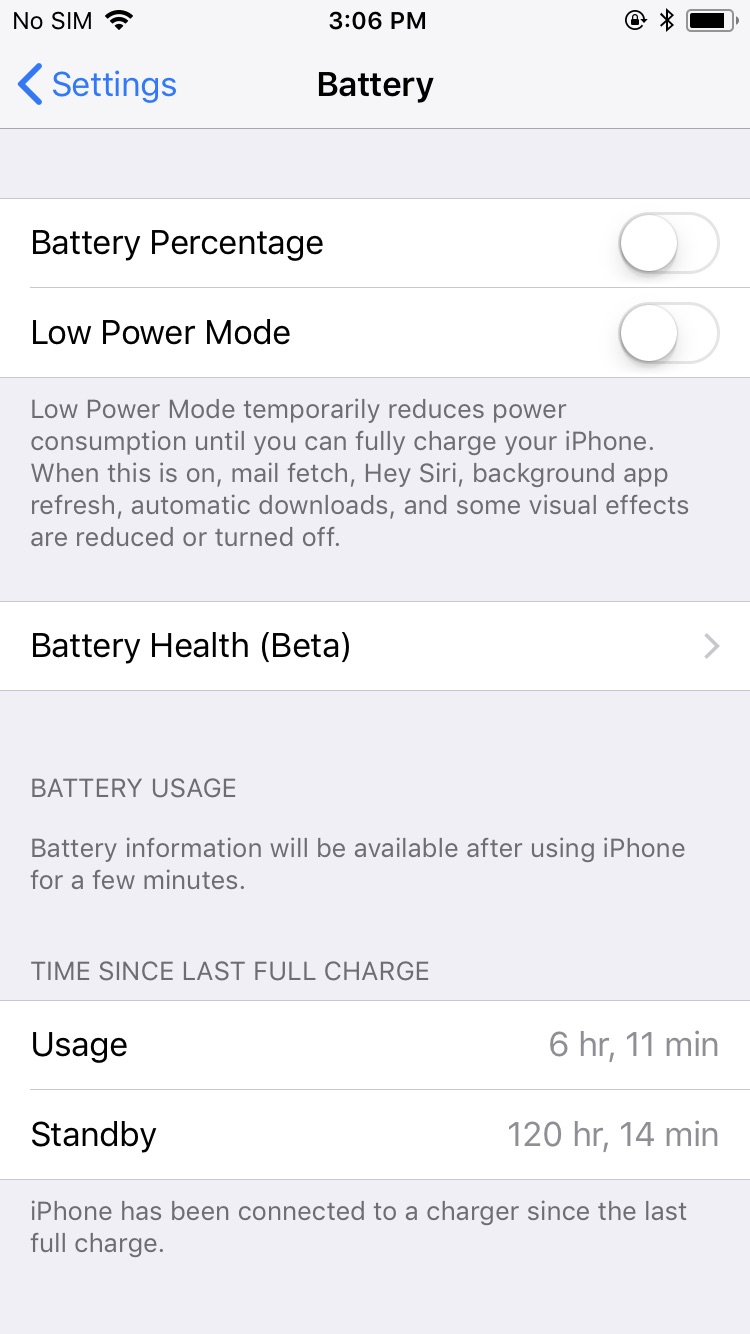Turn on Low Power Mode

pyautogui.click(x=669, y=333)
